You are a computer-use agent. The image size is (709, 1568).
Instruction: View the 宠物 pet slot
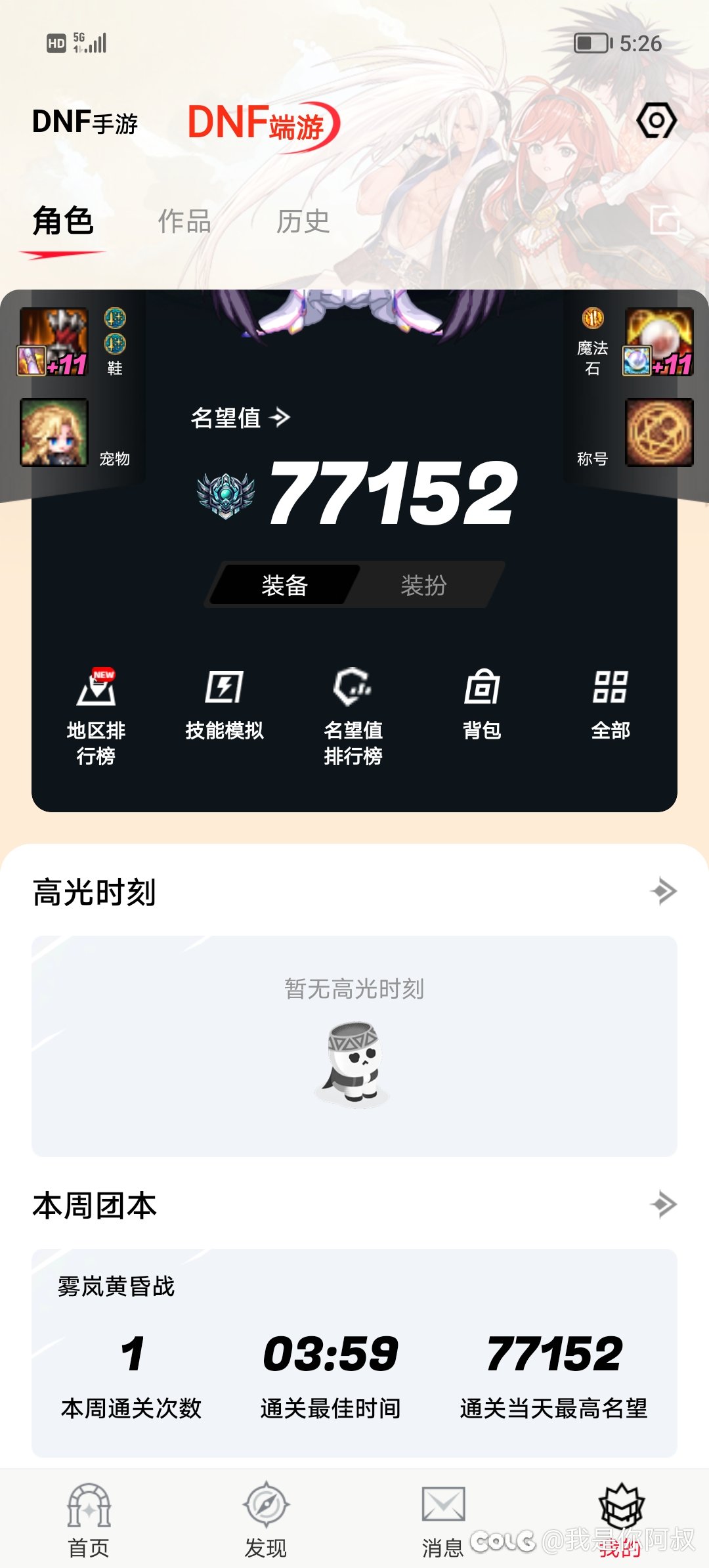(54, 432)
